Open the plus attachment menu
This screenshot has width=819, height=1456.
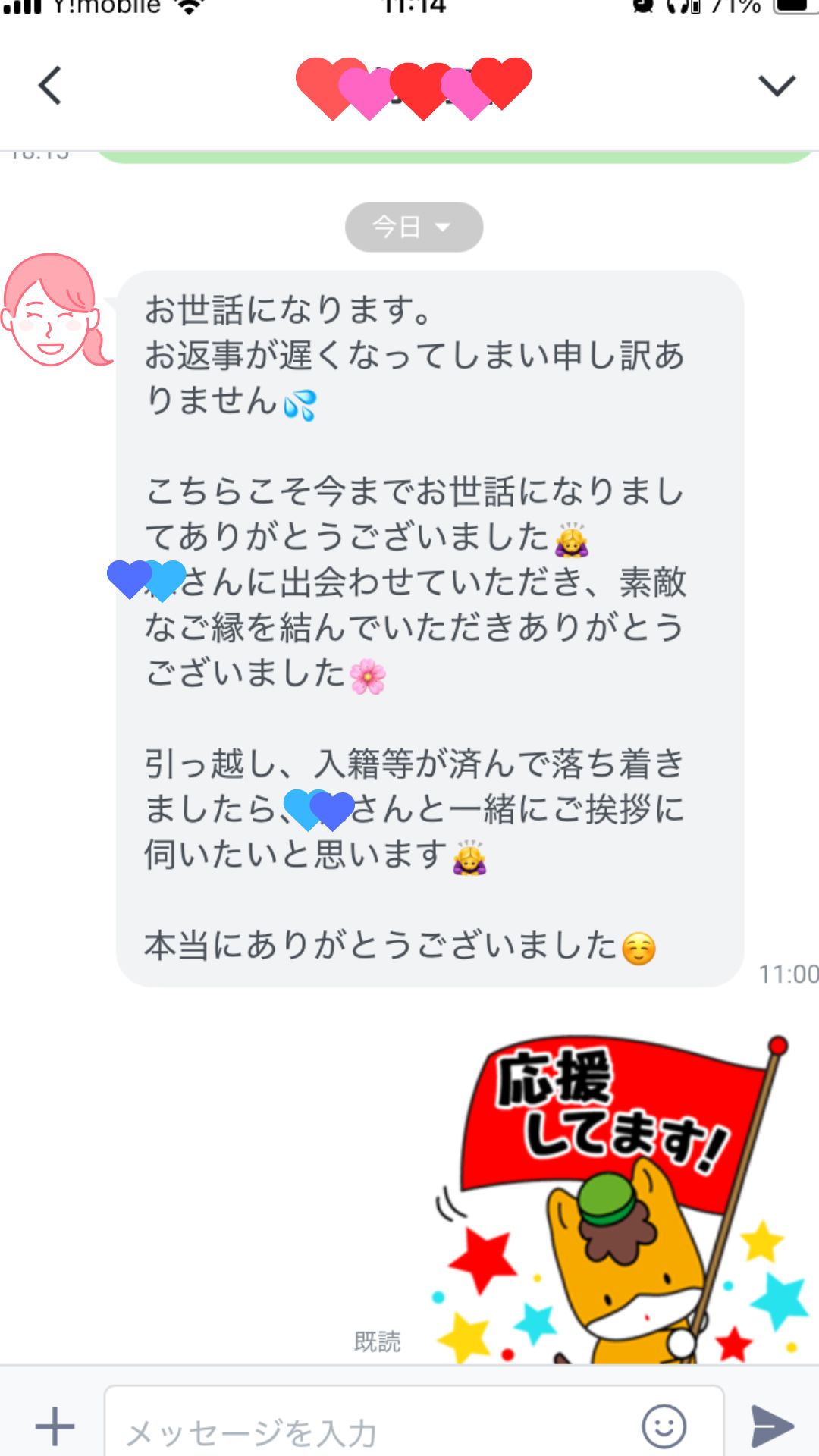click(x=55, y=1426)
